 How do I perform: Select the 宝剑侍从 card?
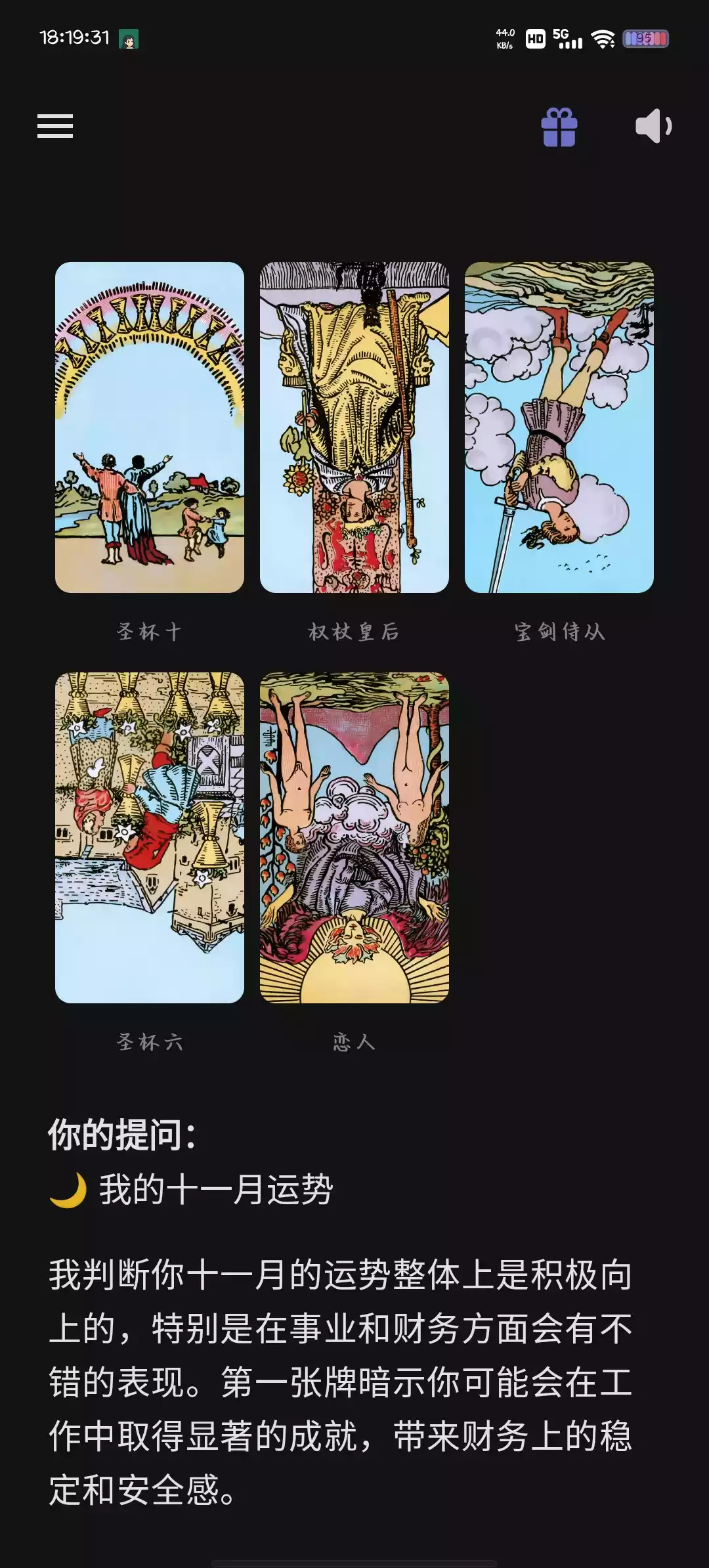point(559,427)
